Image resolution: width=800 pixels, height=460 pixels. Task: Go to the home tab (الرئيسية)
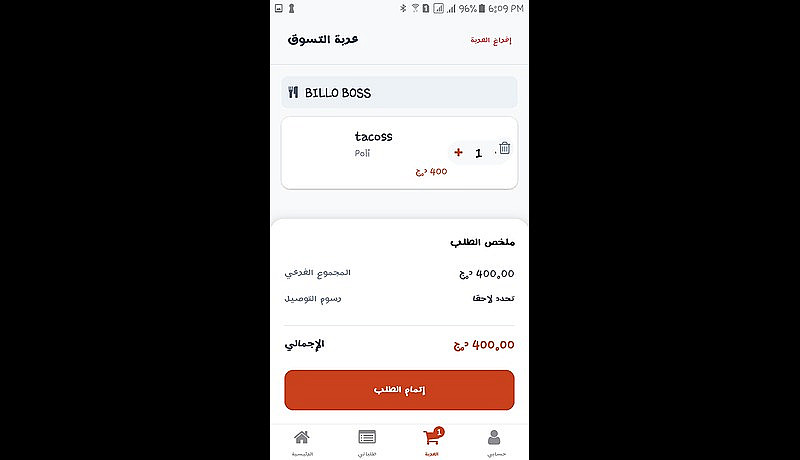(x=302, y=442)
